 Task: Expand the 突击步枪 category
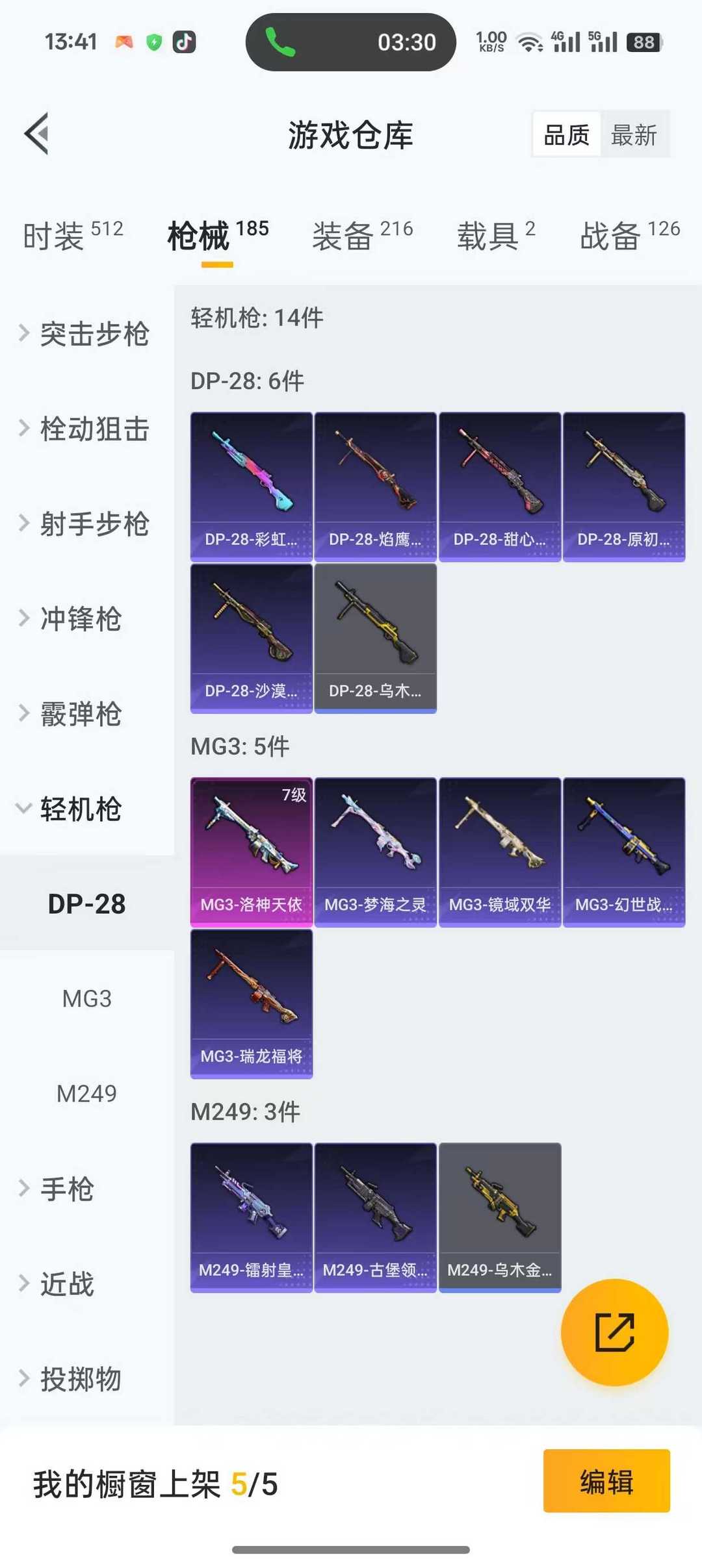pyautogui.click(x=94, y=335)
